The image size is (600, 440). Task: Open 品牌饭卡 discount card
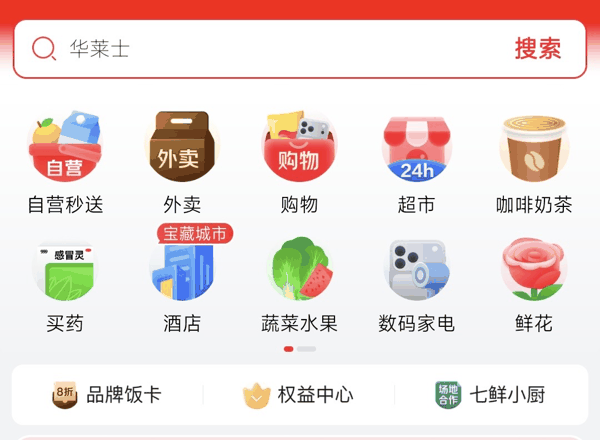click(x=107, y=395)
